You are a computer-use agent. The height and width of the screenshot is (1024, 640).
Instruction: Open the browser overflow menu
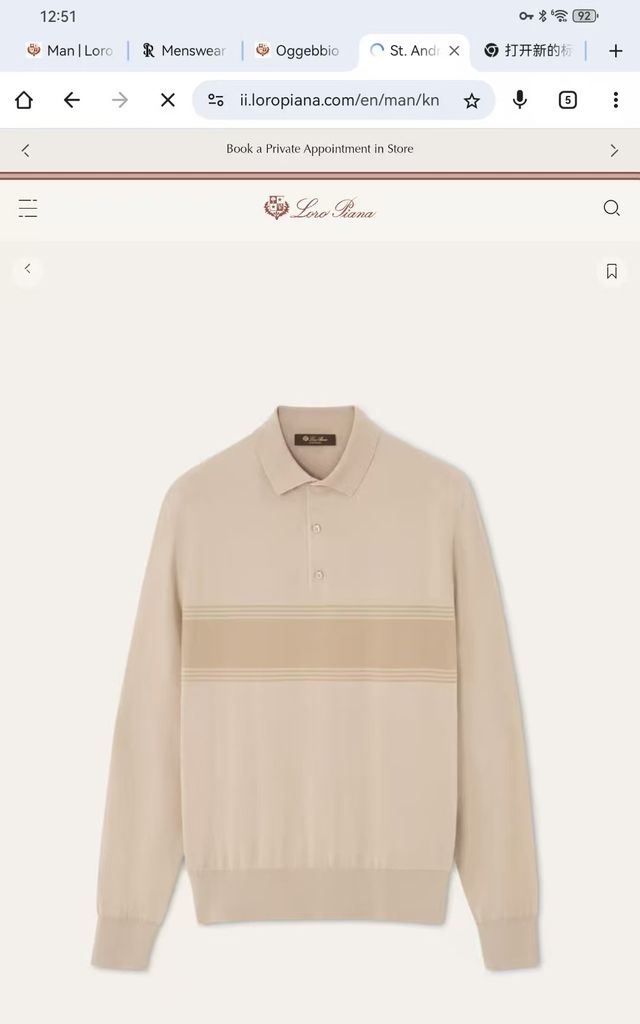click(x=615, y=100)
